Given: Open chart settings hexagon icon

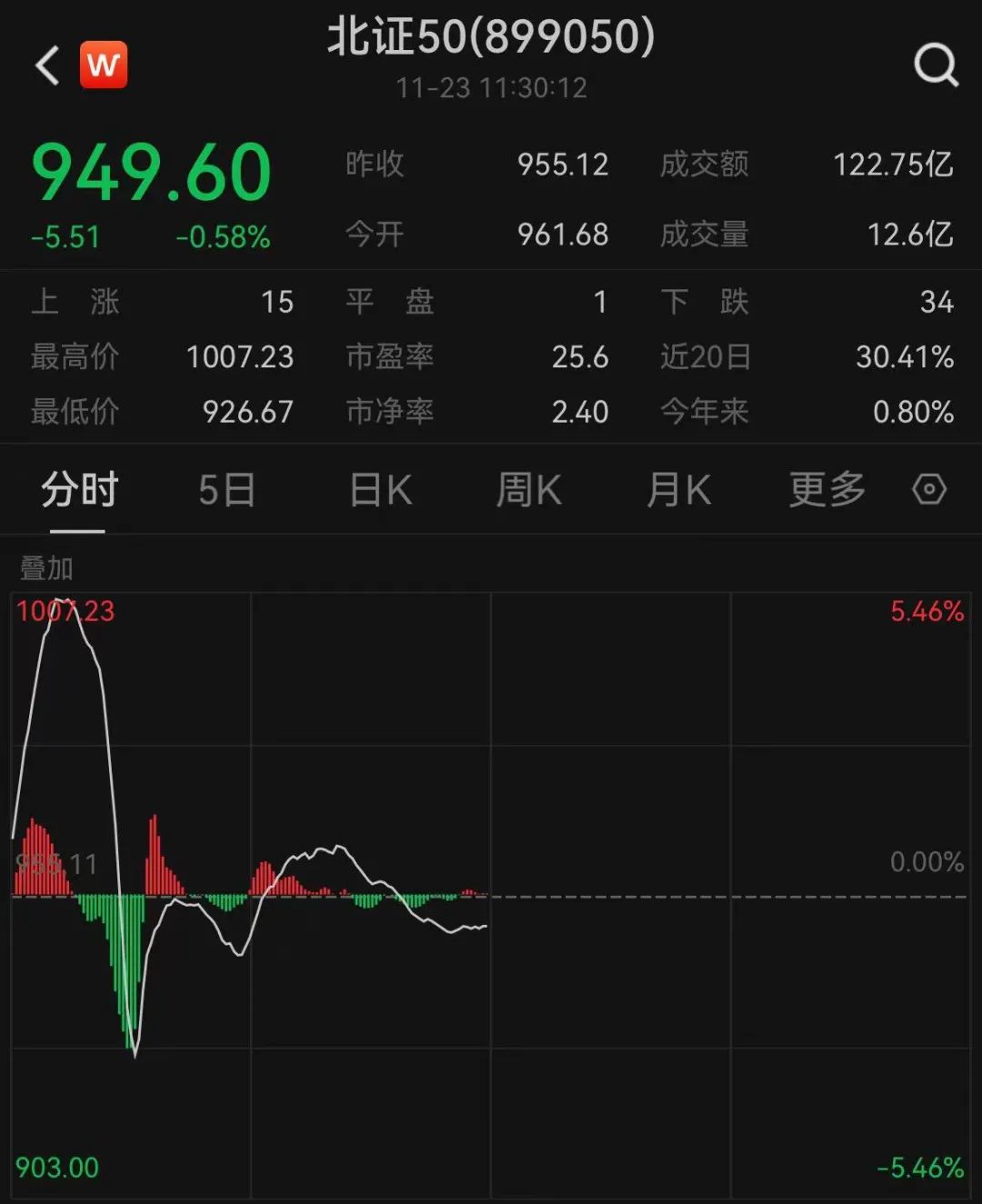Looking at the screenshot, I should 929,490.
